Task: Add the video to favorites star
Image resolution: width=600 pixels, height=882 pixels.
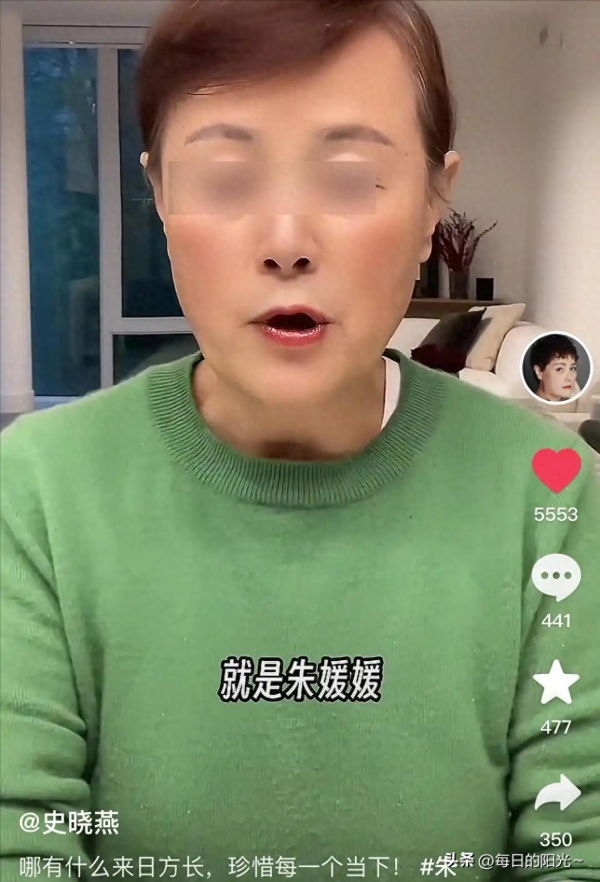Action: click(556, 683)
